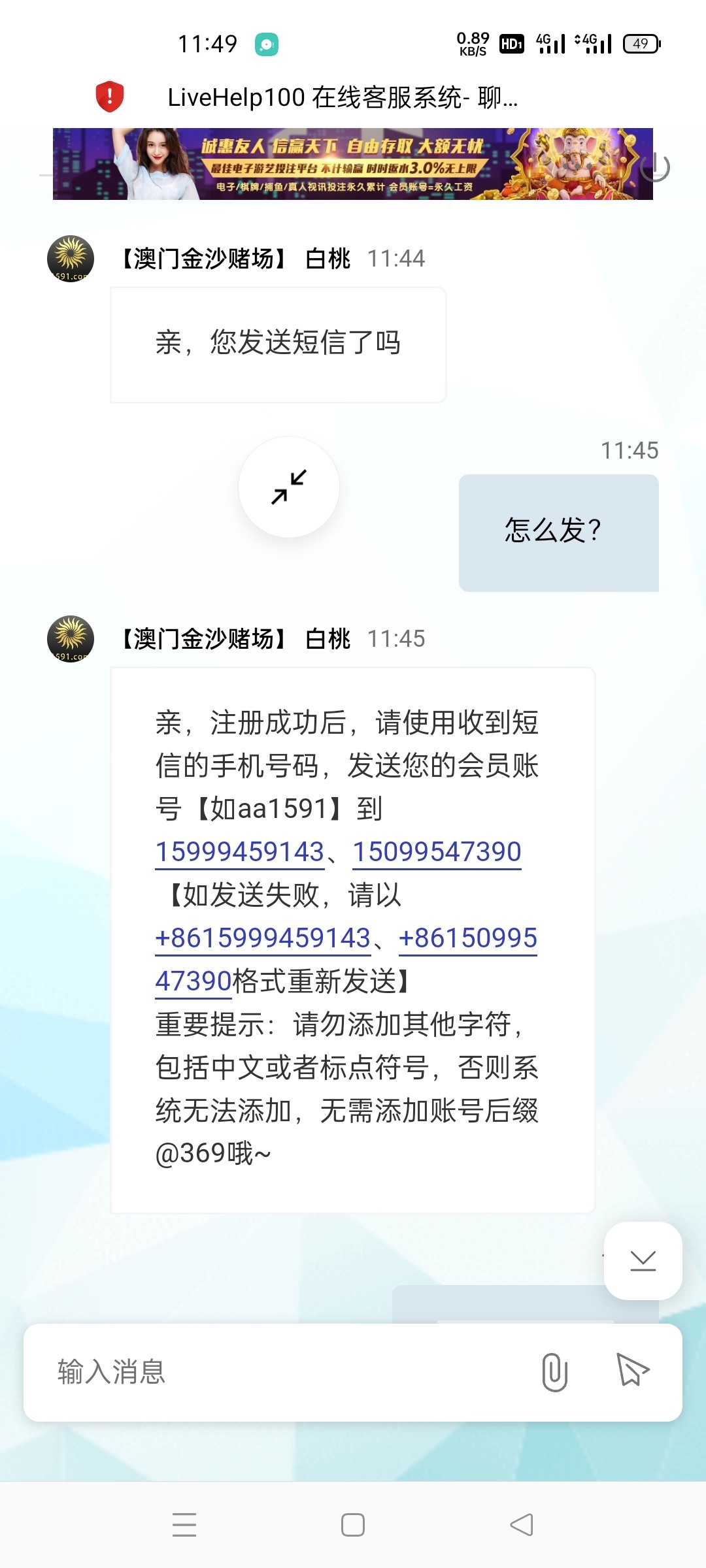Open the 澳门金沙赌场 avatar logo
Screen dimensions: 706x1568
coord(70,257)
